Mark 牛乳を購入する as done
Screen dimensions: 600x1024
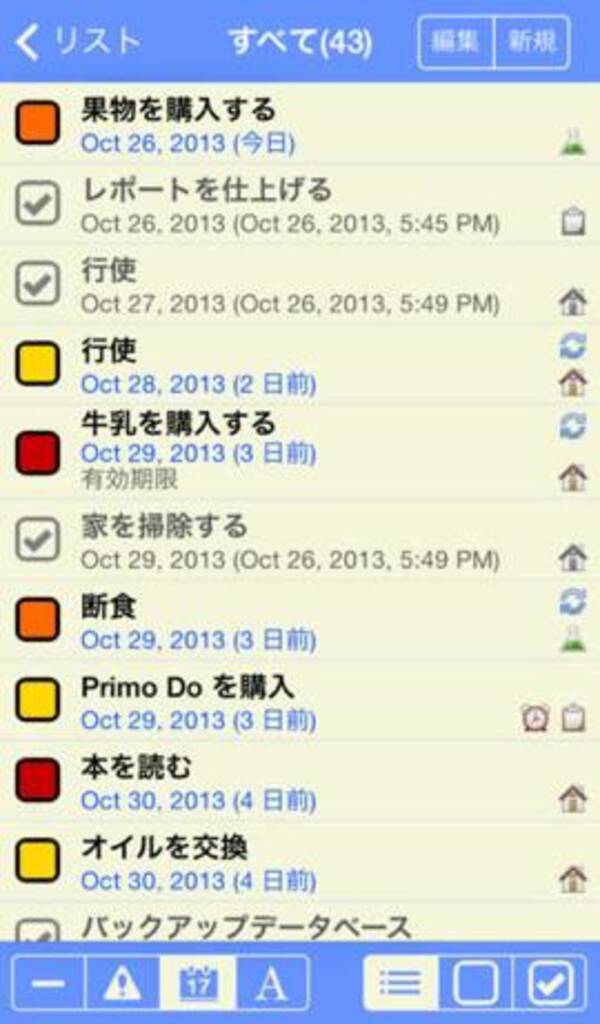click(x=38, y=452)
